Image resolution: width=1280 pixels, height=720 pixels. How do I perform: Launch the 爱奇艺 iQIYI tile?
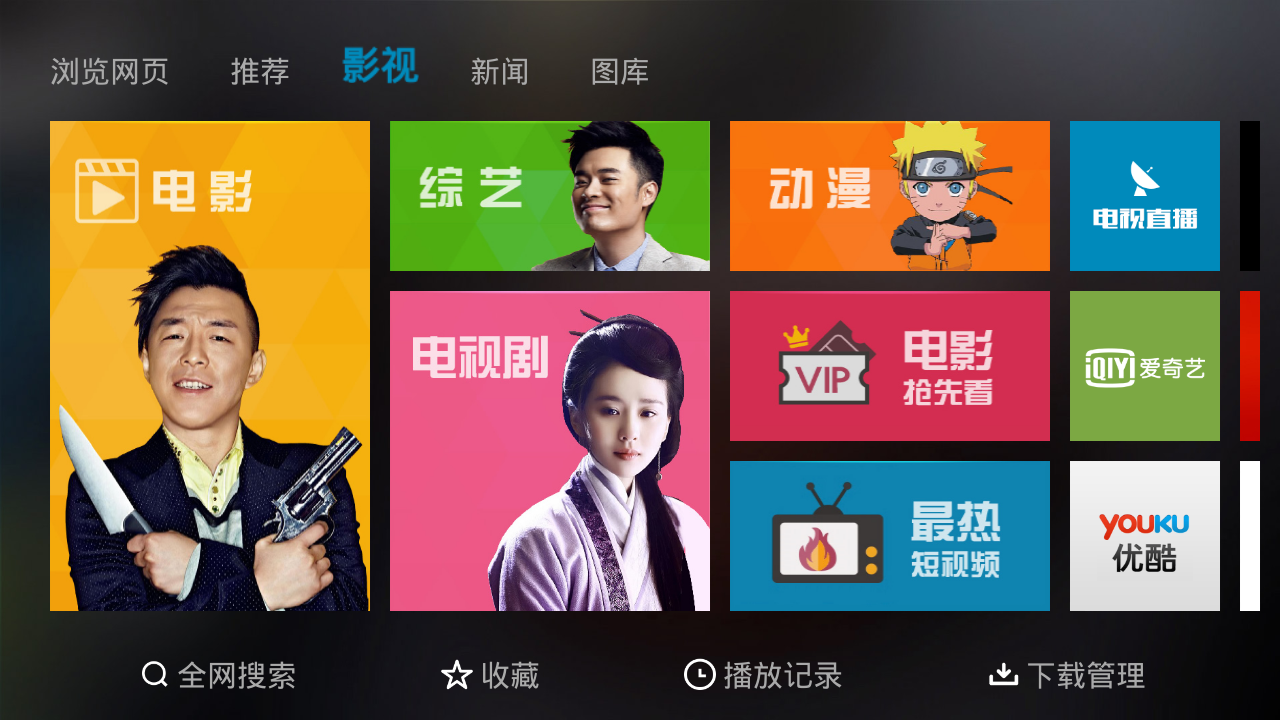(1145, 366)
